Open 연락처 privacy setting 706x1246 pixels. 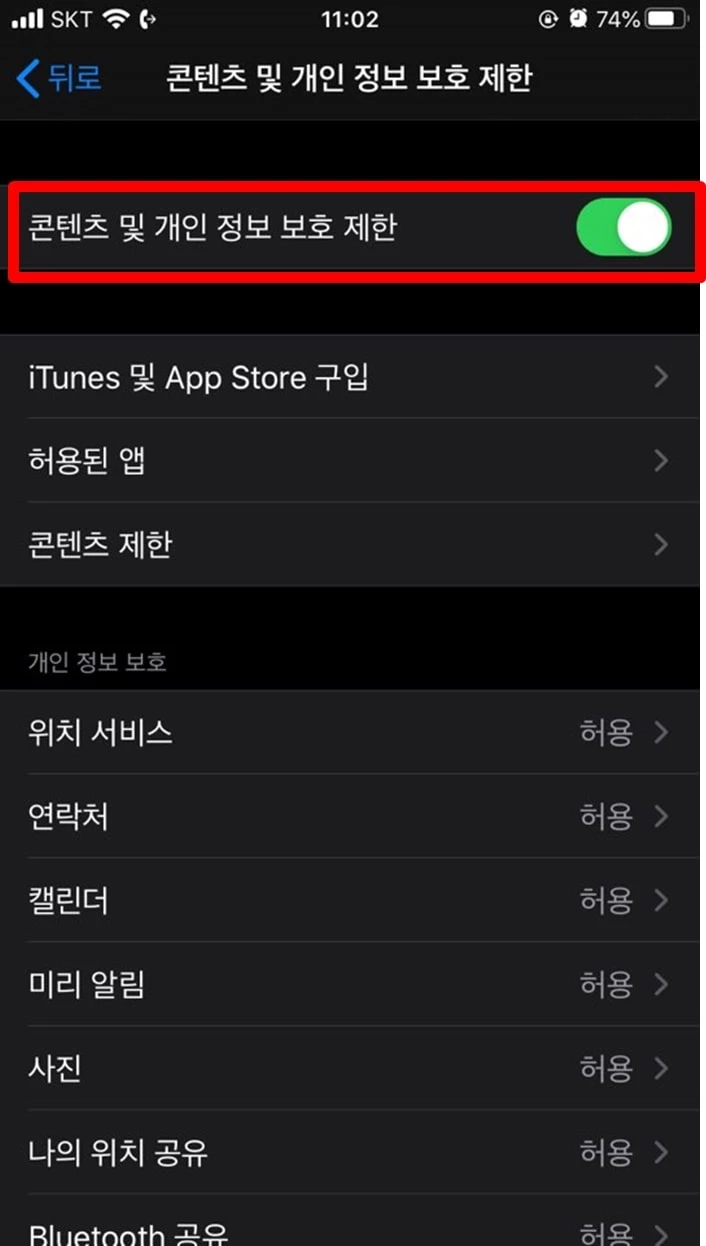tap(350, 817)
